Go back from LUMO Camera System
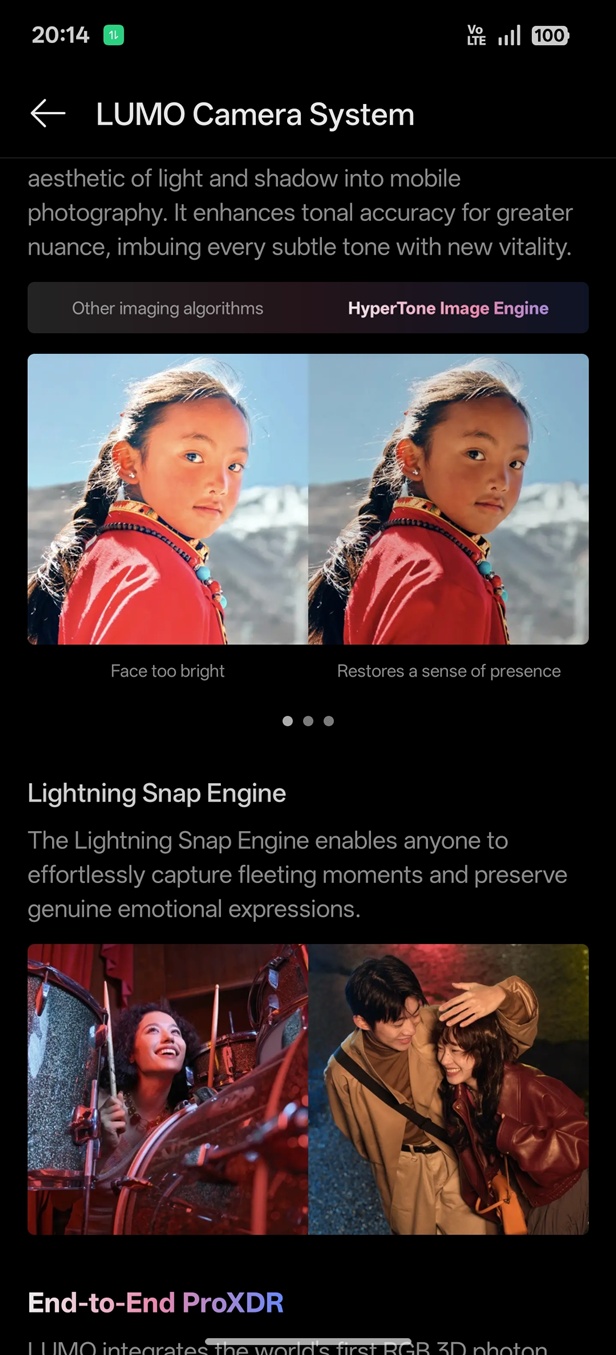616x1355 pixels. click(x=47, y=114)
